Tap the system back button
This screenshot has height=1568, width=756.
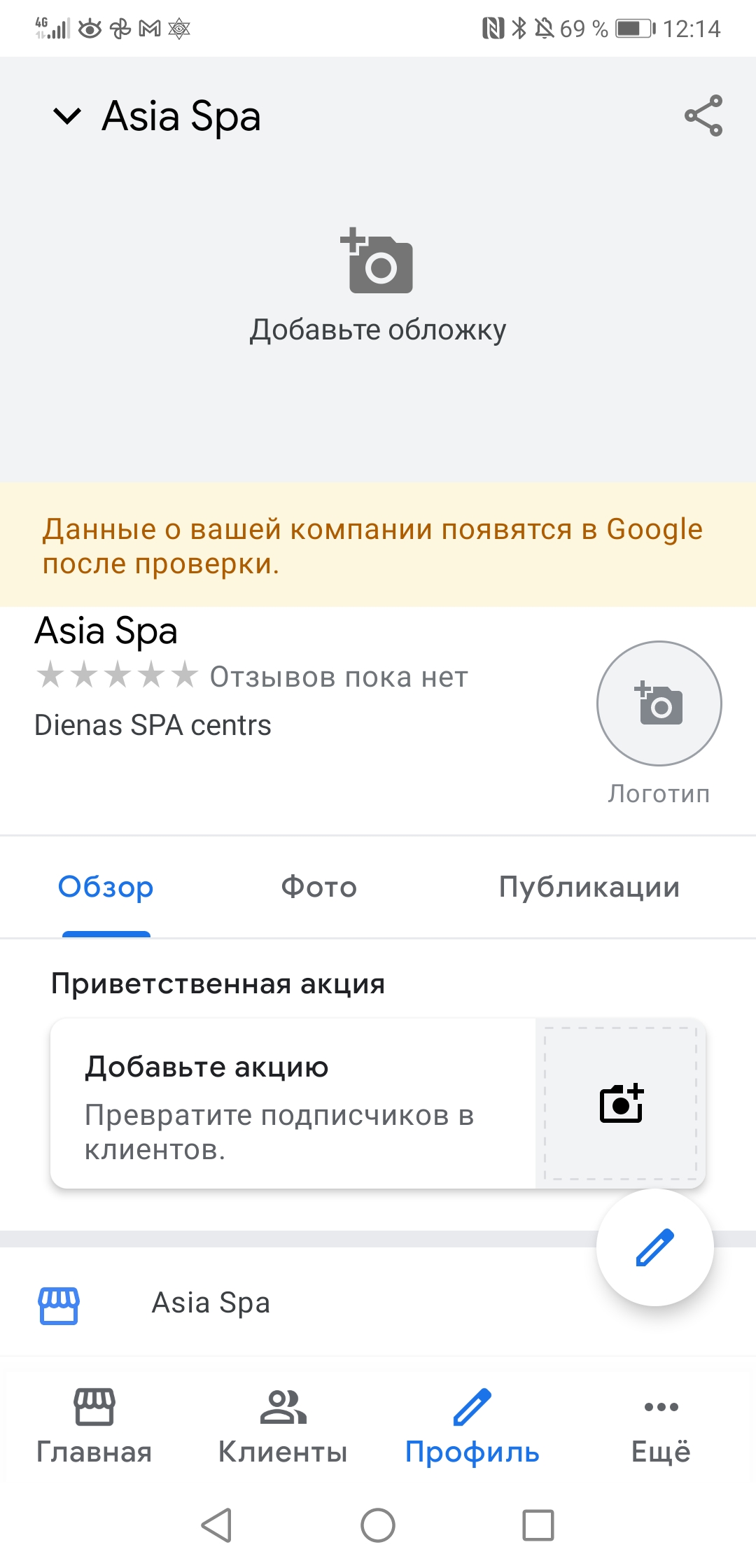point(217,1525)
